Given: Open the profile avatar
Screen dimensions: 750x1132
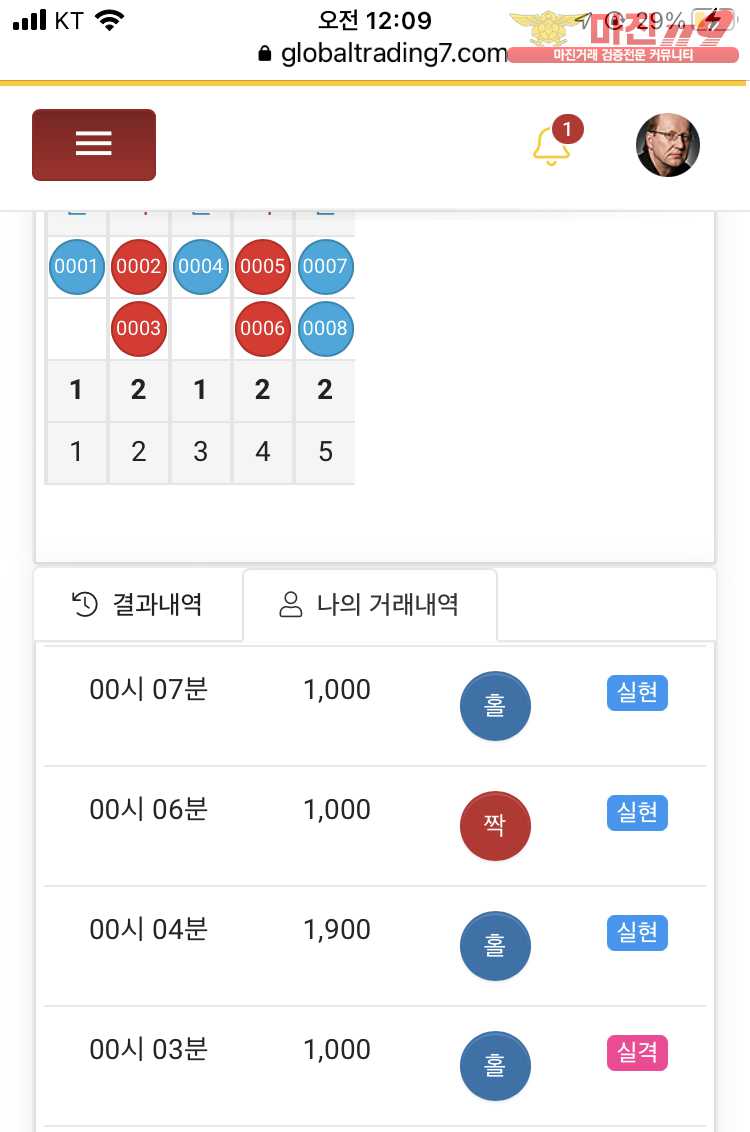Looking at the screenshot, I should pos(667,145).
